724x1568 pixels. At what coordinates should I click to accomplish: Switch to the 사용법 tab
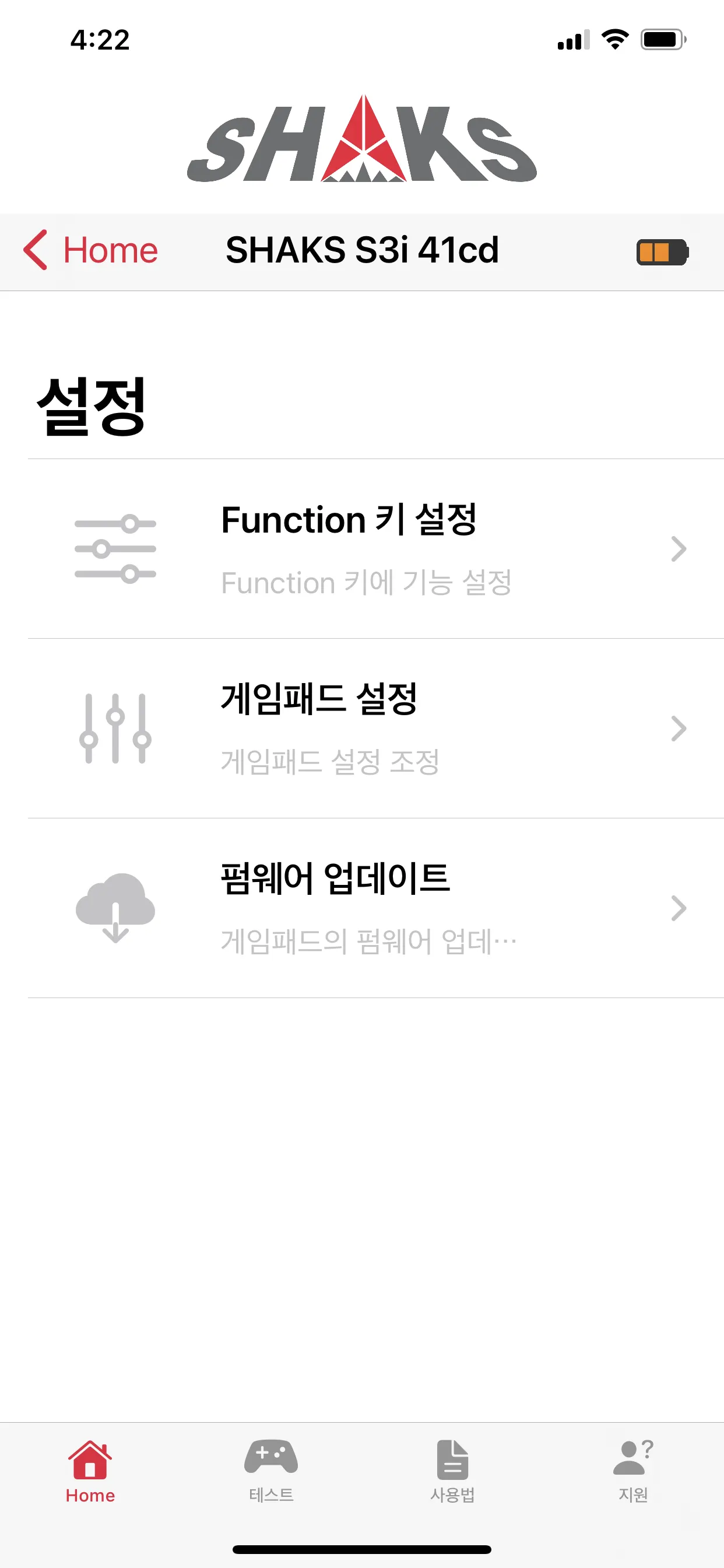[x=452, y=1471]
